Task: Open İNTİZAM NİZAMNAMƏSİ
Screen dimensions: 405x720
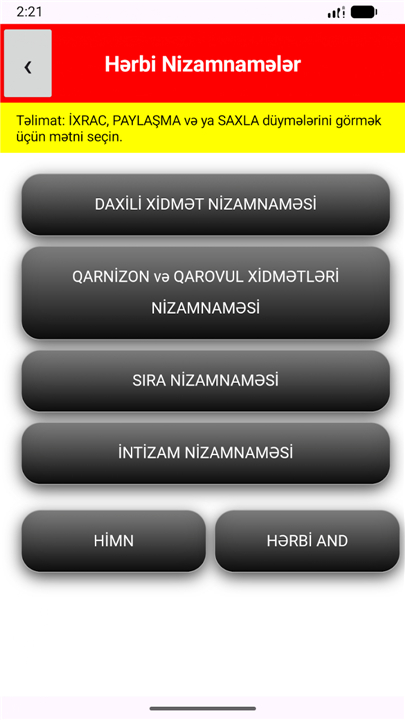Action: click(x=206, y=453)
